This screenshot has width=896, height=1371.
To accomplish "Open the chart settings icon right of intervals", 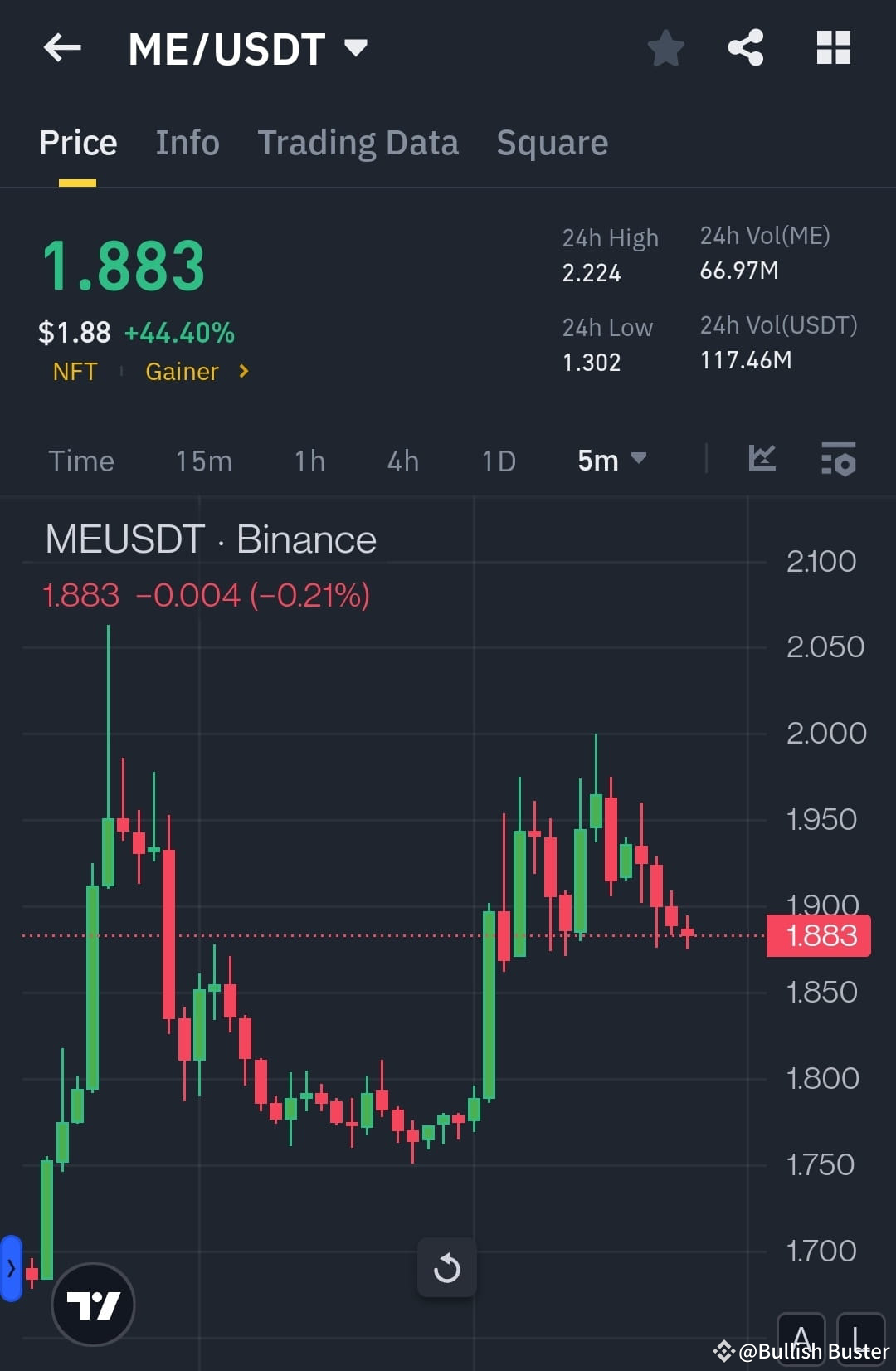I will (x=838, y=460).
